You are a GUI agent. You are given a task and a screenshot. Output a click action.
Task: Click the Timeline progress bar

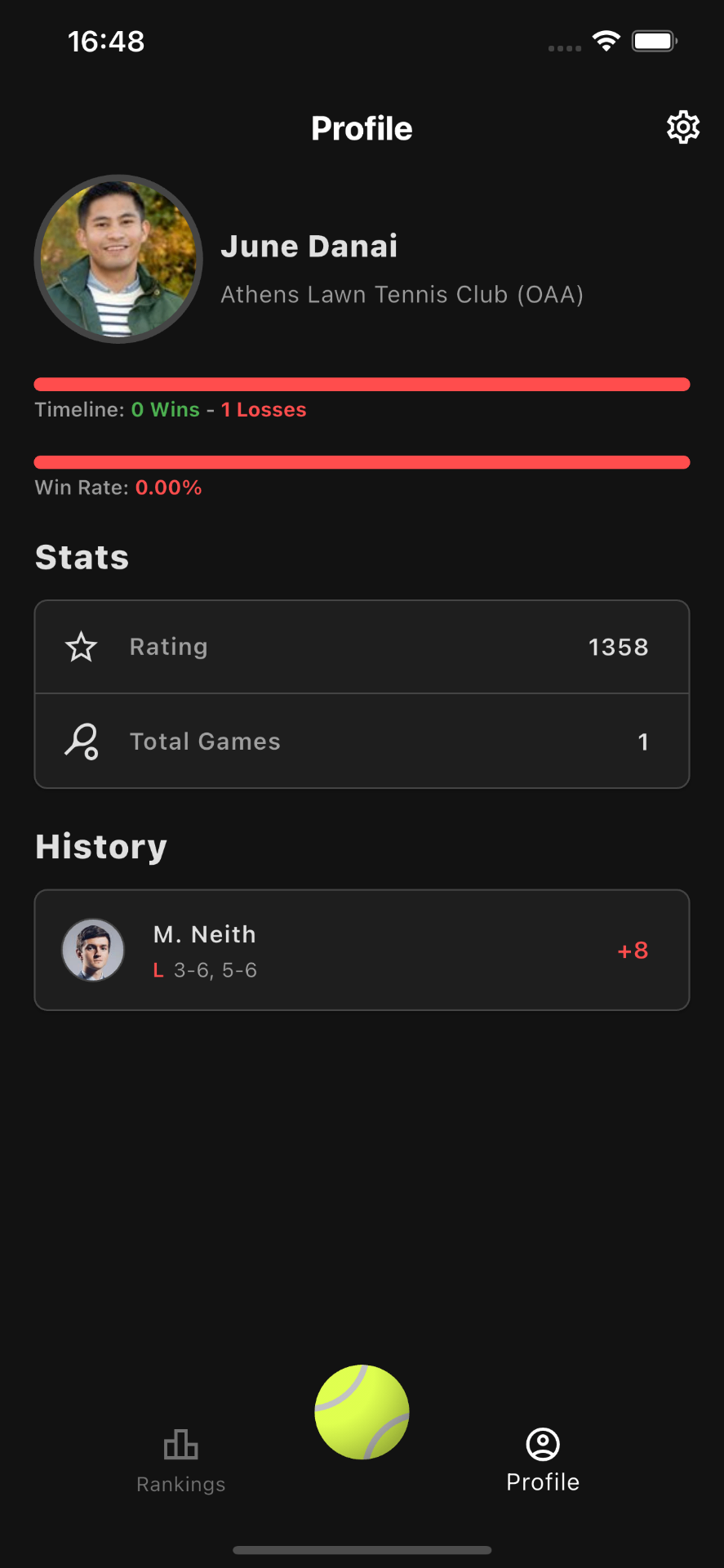362,383
